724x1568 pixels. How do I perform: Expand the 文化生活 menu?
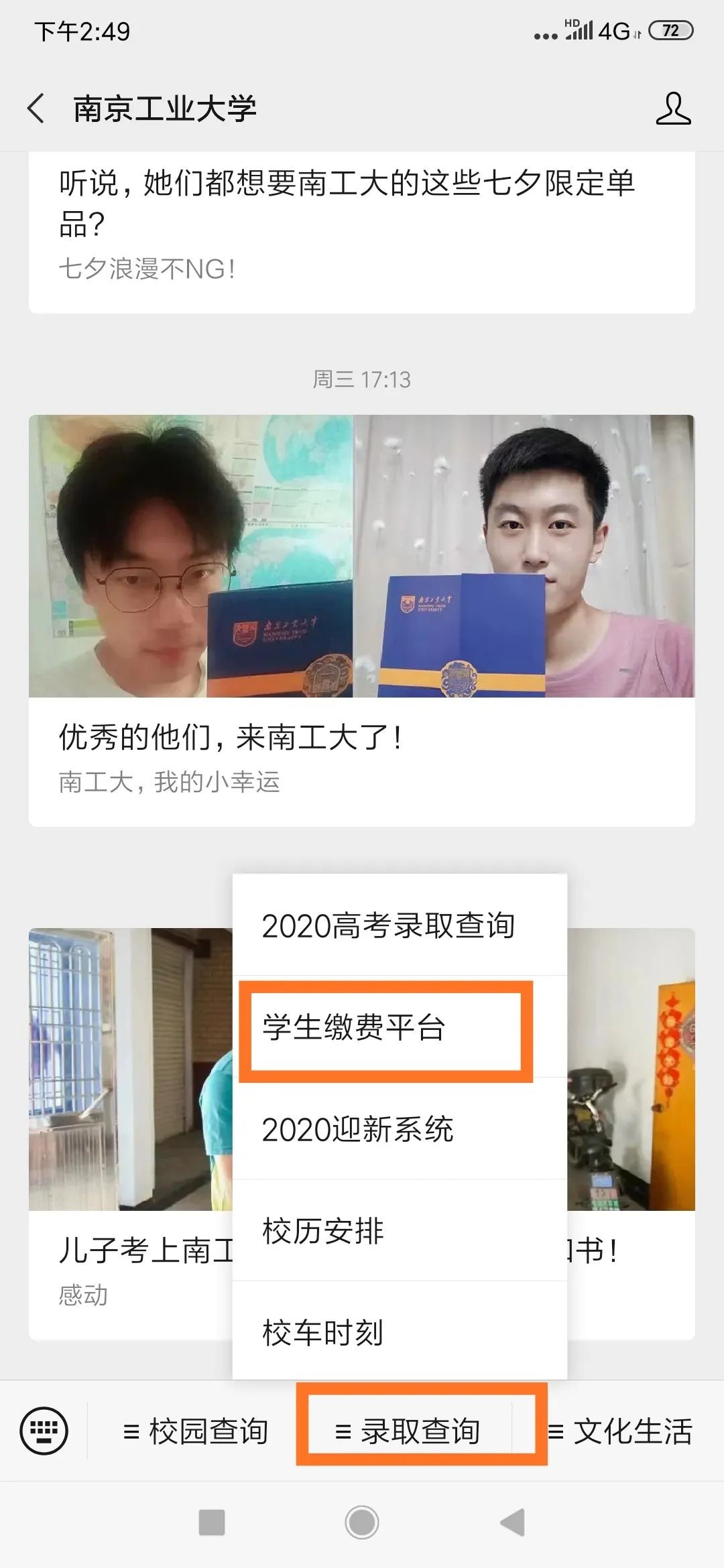[621, 1431]
